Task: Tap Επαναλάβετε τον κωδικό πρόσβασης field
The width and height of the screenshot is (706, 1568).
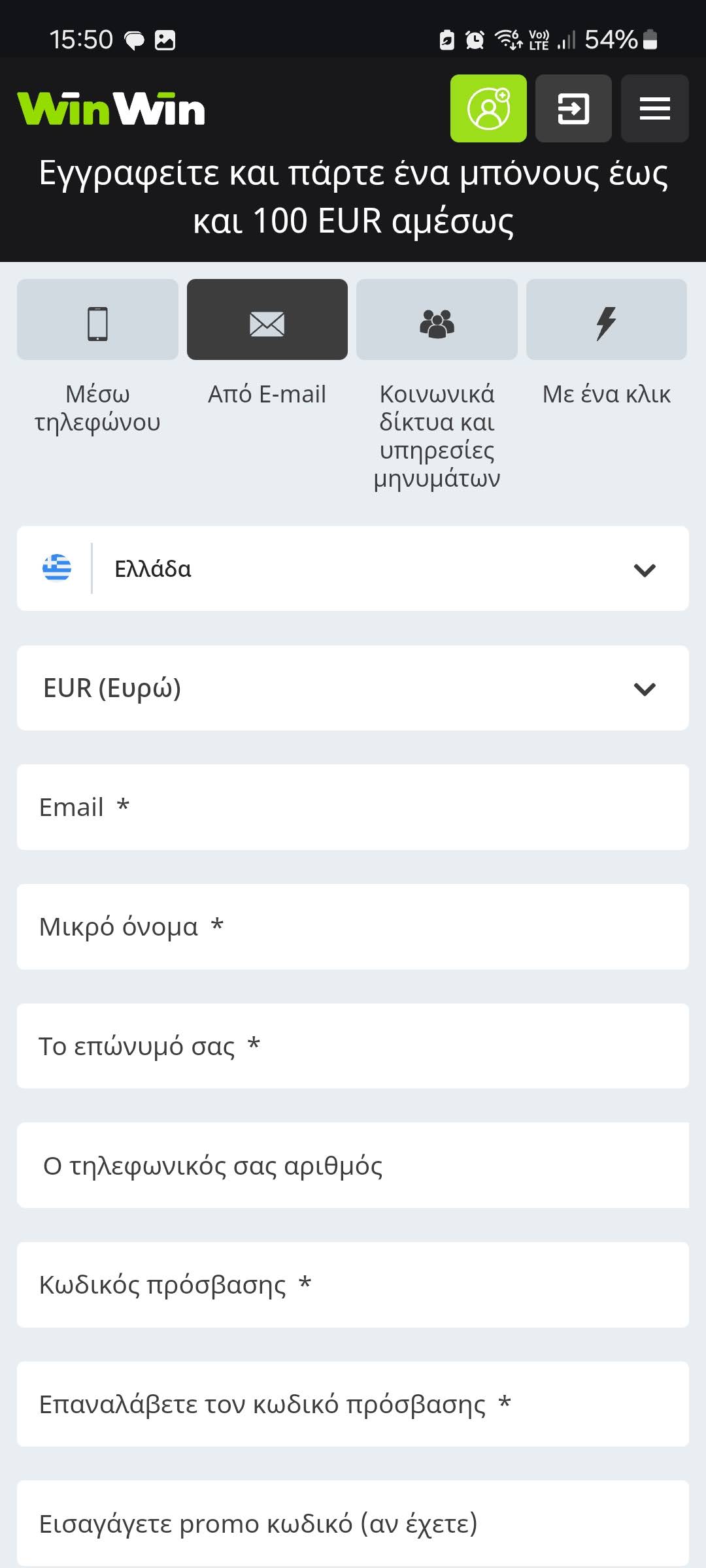Action: [x=353, y=1404]
